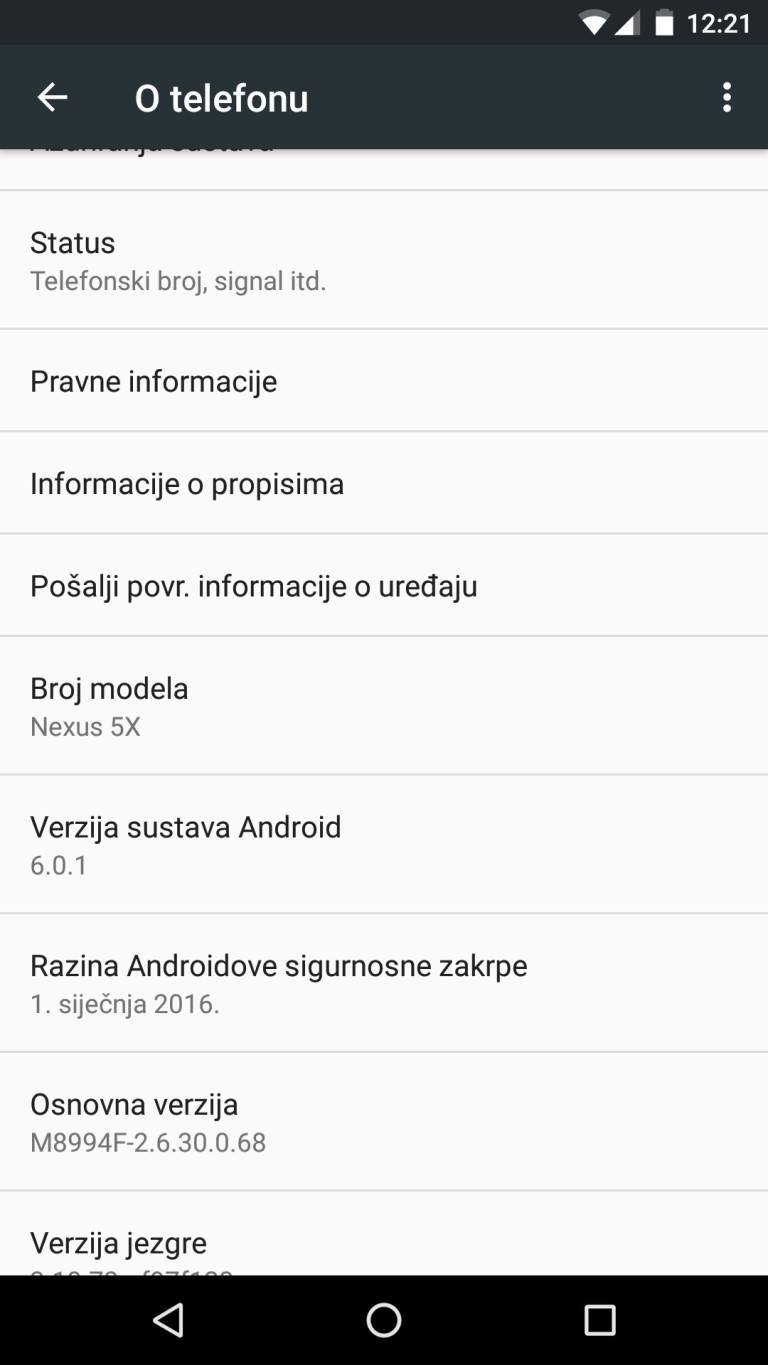
Task: Open the Status row
Action: (x=384, y=260)
